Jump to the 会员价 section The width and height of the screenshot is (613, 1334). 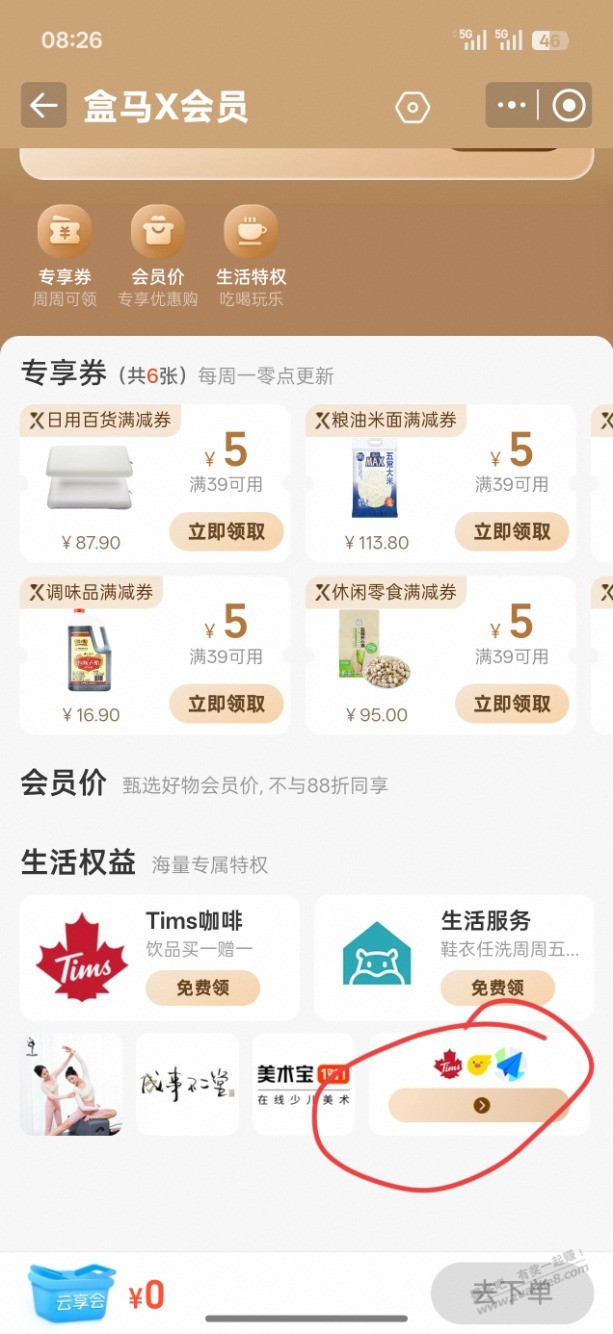pyautogui.click(x=158, y=255)
